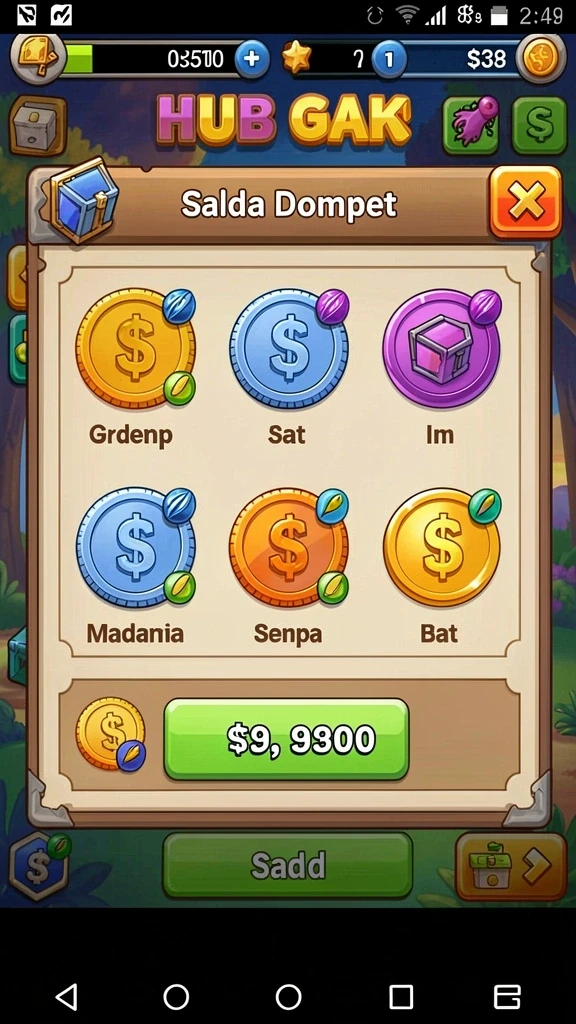The height and width of the screenshot is (1024, 576).
Task: Open recent apps with the square button
Action: [x=401, y=997]
